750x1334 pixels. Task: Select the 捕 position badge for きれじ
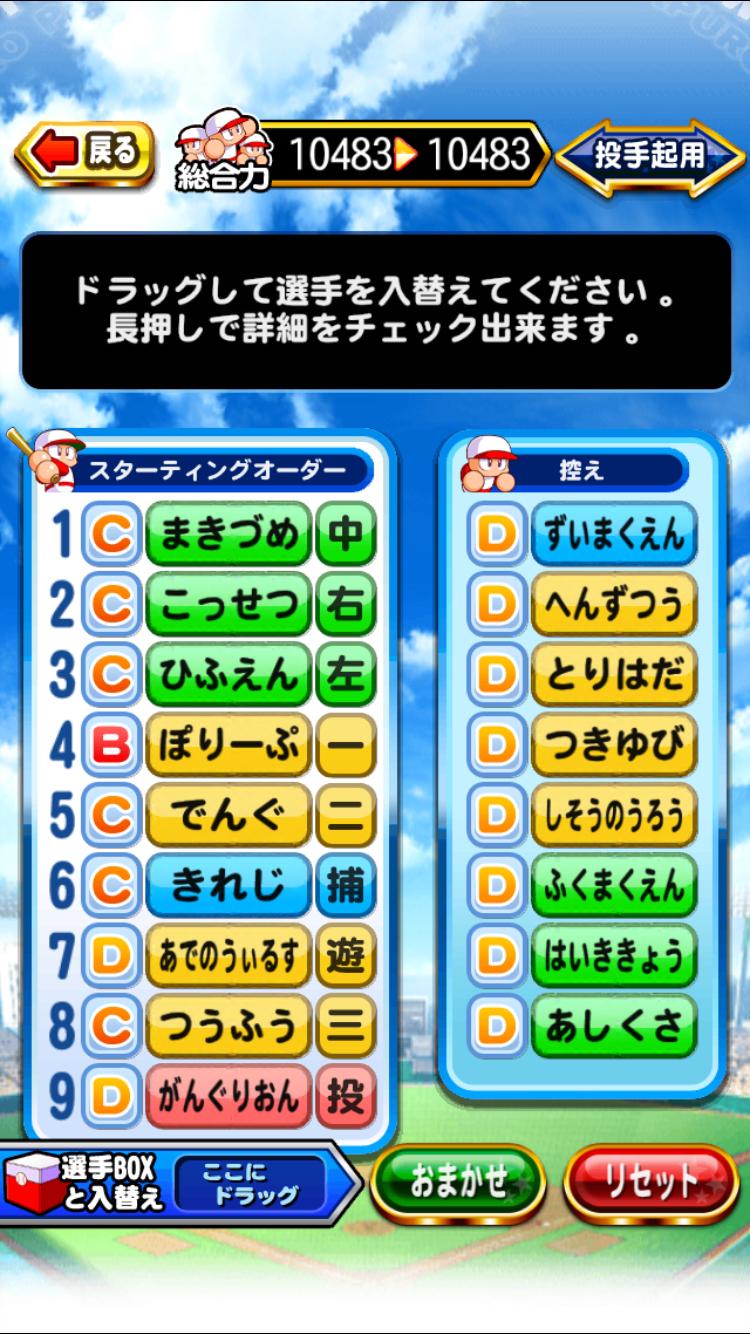pos(347,886)
